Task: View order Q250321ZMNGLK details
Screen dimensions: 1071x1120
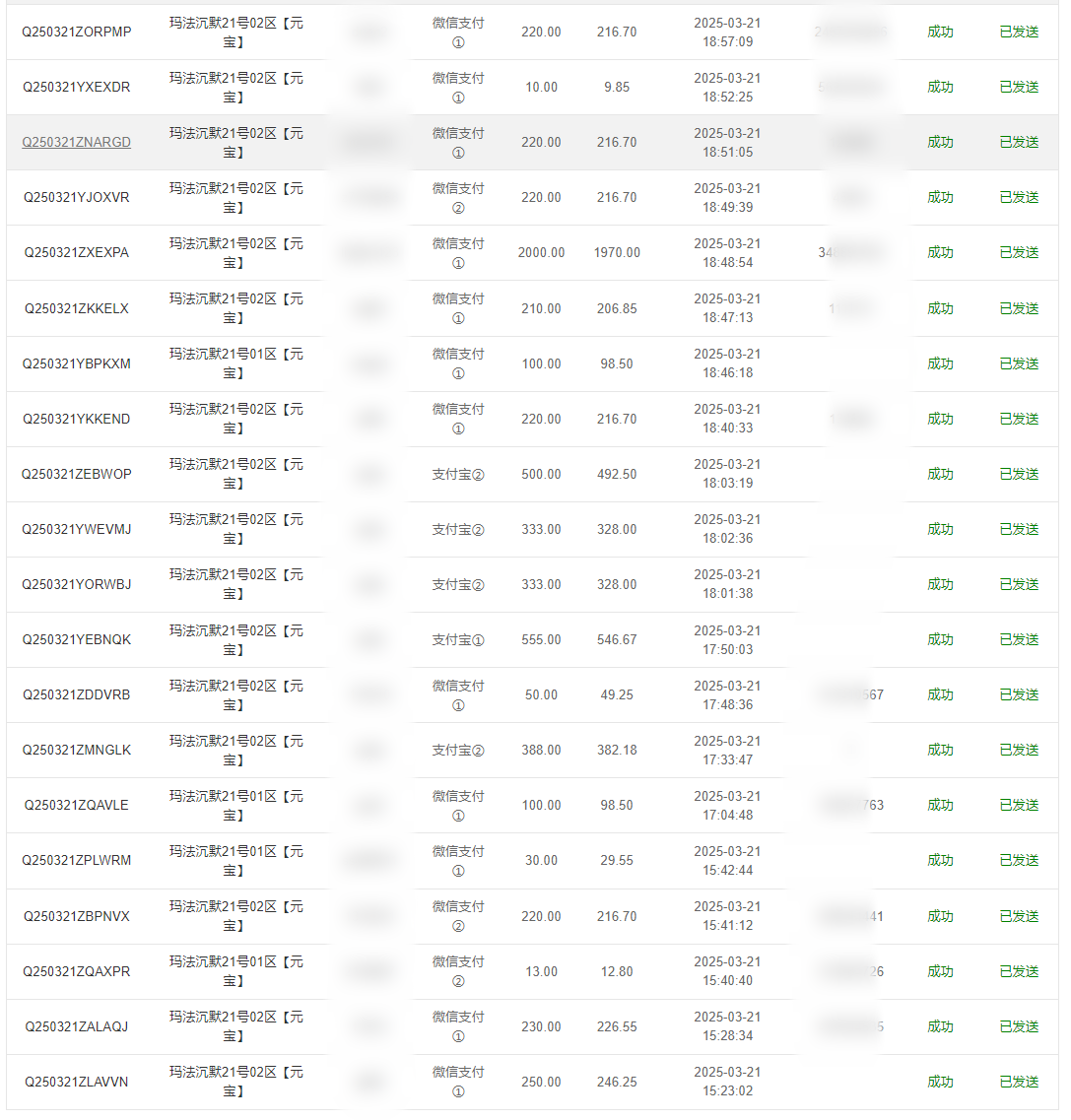Action: tap(77, 750)
